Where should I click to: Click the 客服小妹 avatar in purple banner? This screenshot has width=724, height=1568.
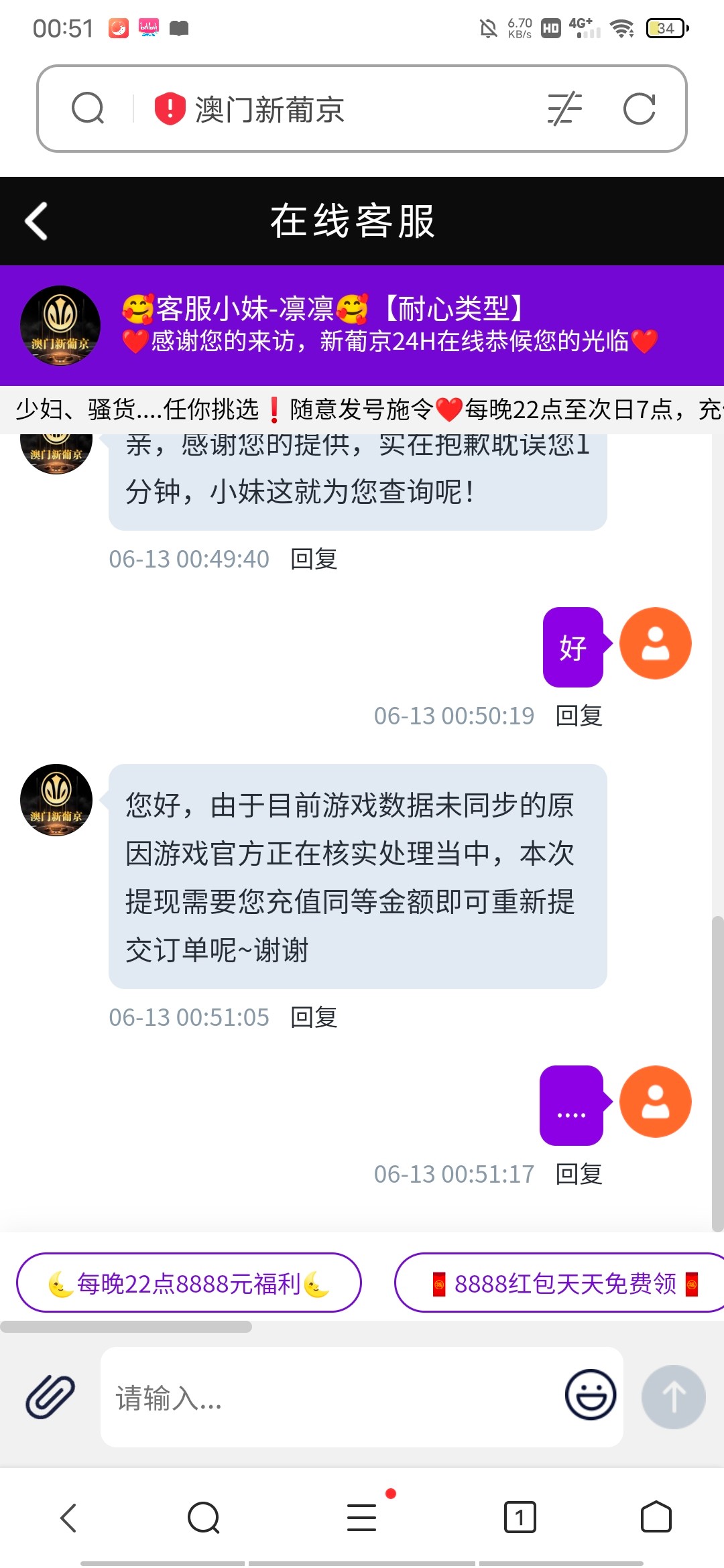pos(60,326)
